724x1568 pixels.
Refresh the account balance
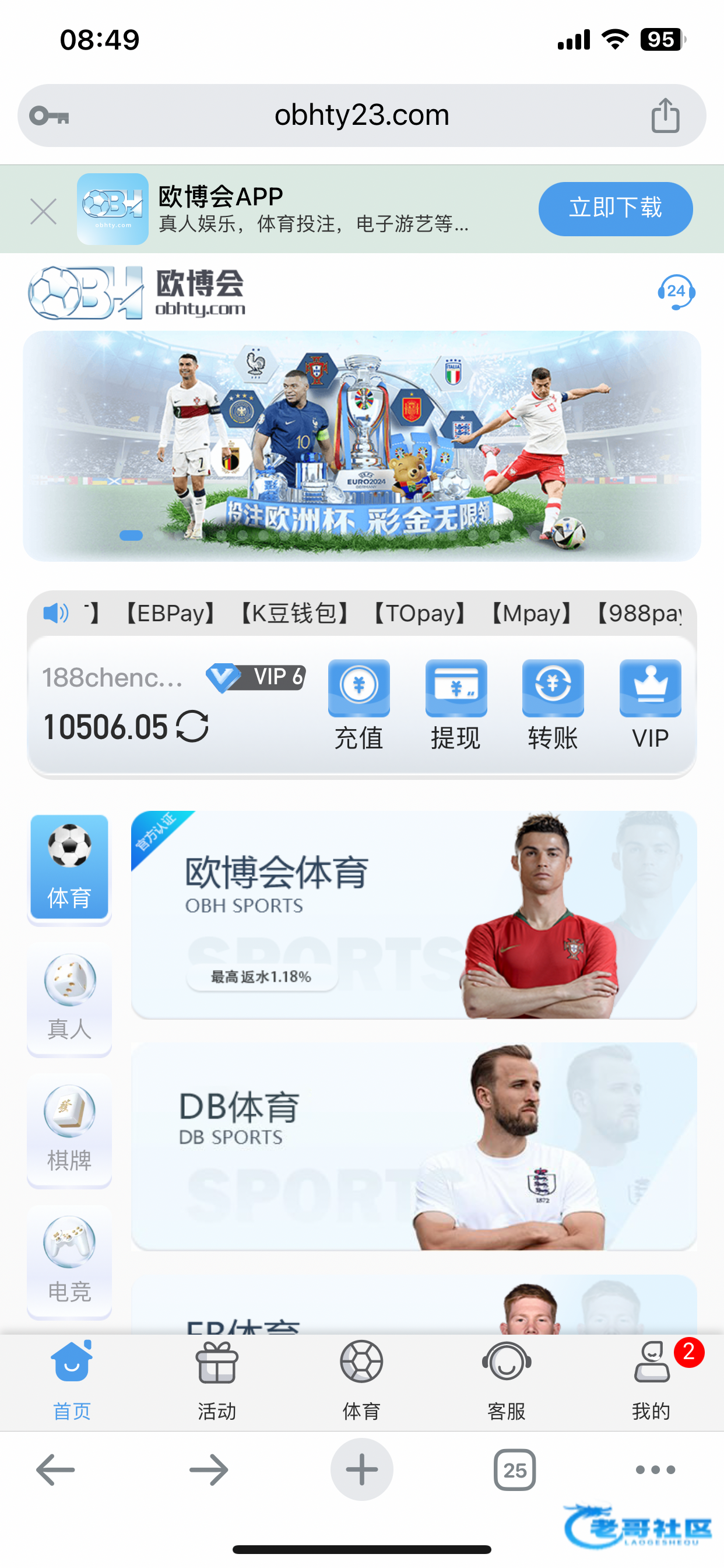192,726
